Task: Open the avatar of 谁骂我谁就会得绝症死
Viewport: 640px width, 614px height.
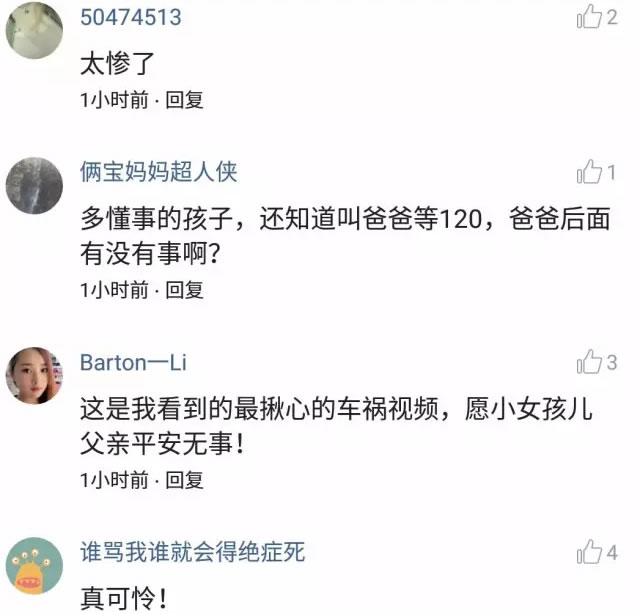Action: [x=35, y=566]
